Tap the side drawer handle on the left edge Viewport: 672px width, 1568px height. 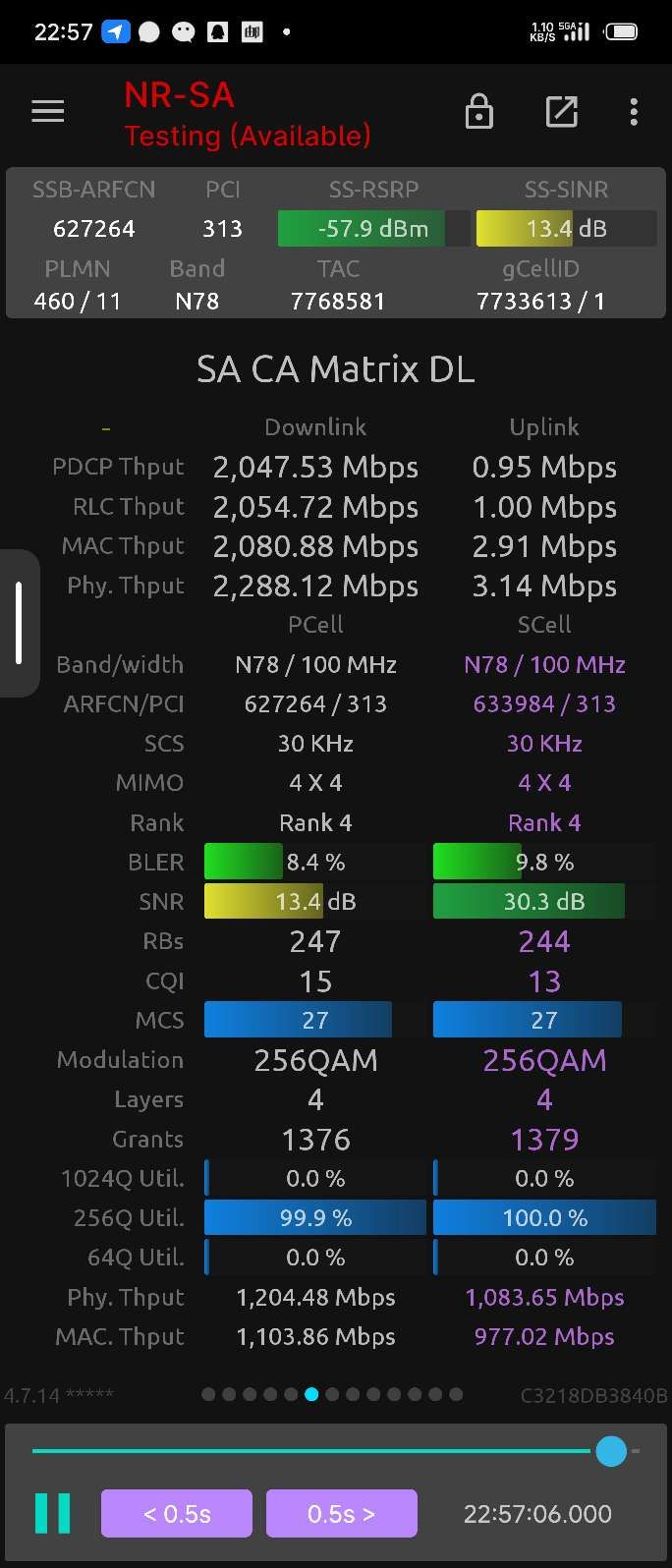tap(18, 623)
